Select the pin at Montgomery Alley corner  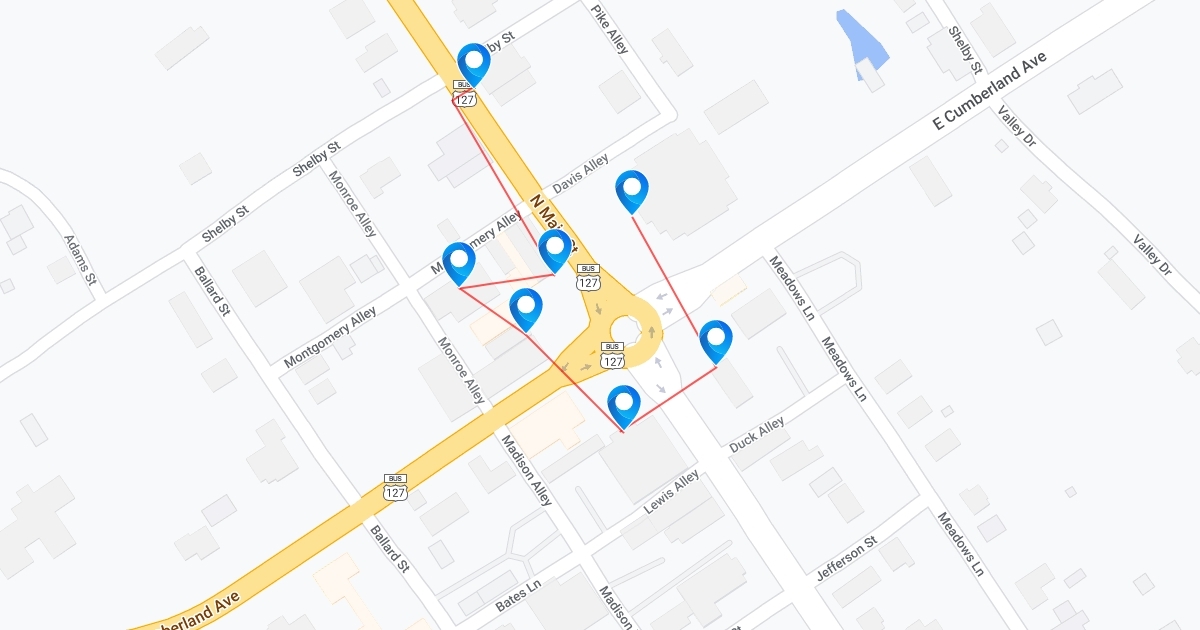click(x=459, y=263)
